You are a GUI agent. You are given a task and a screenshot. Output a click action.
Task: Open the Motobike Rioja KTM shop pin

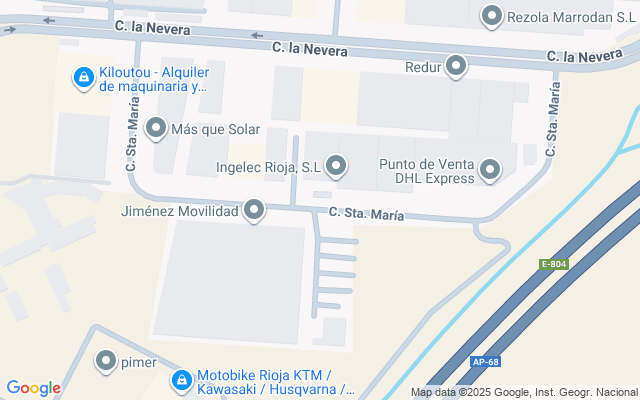coord(182,381)
